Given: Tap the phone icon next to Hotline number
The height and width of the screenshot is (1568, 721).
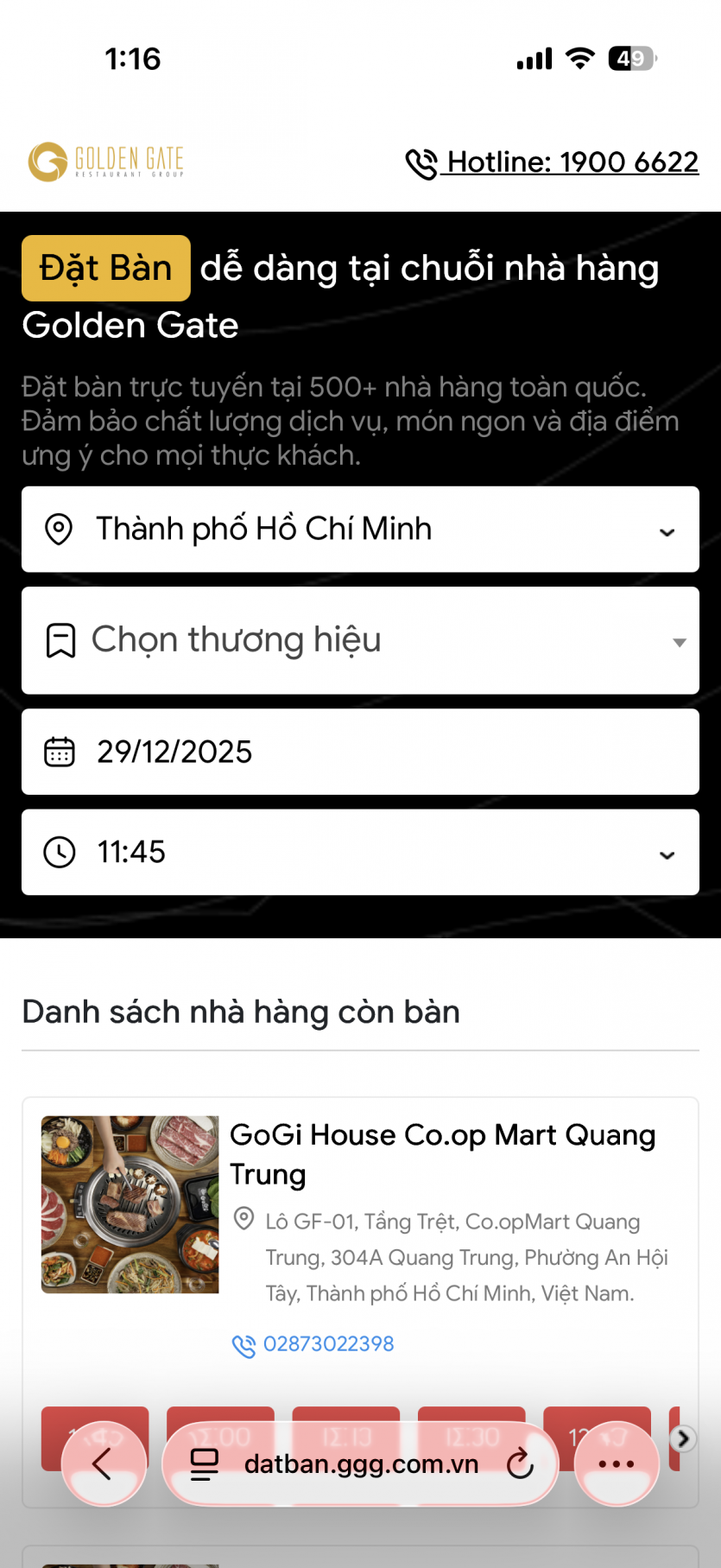Looking at the screenshot, I should point(422,164).
